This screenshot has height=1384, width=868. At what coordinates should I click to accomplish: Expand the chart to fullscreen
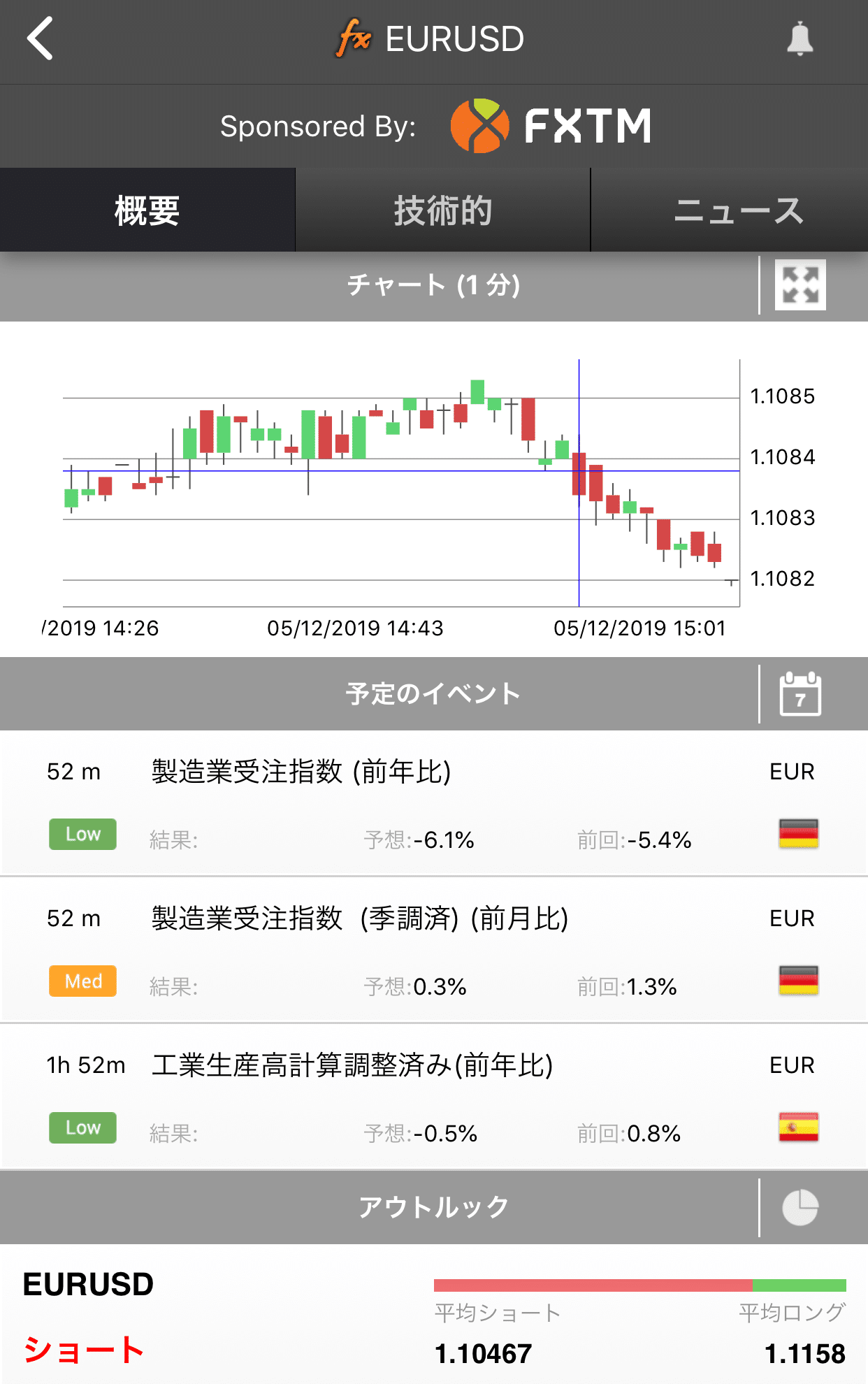click(800, 285)
